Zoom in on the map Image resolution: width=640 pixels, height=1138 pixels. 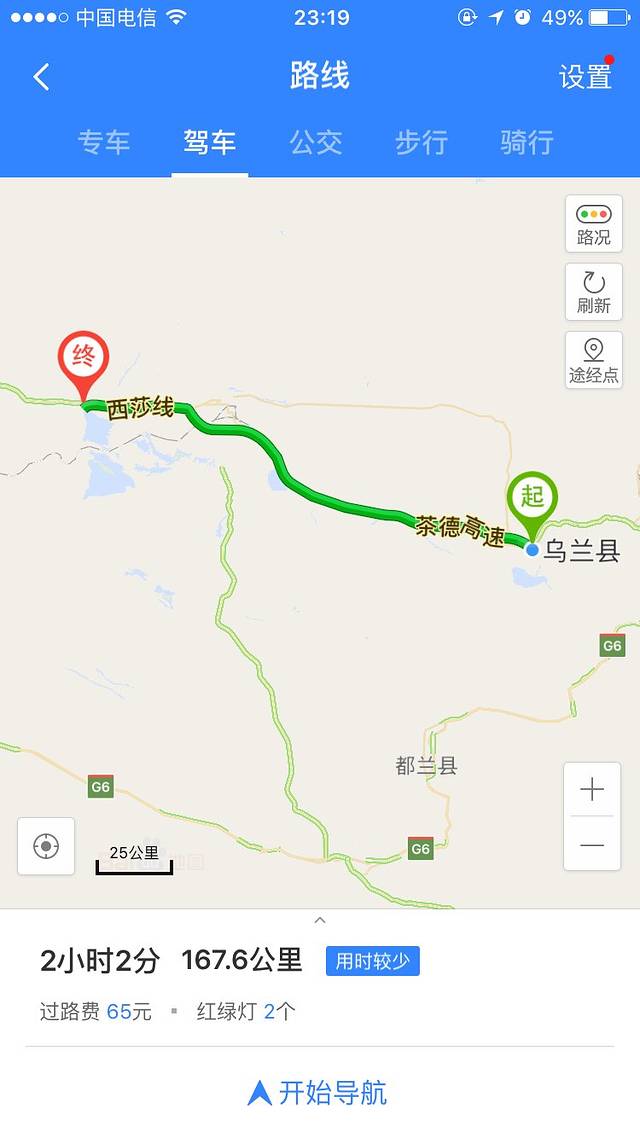pyautogui.click(x=592, y=790)
